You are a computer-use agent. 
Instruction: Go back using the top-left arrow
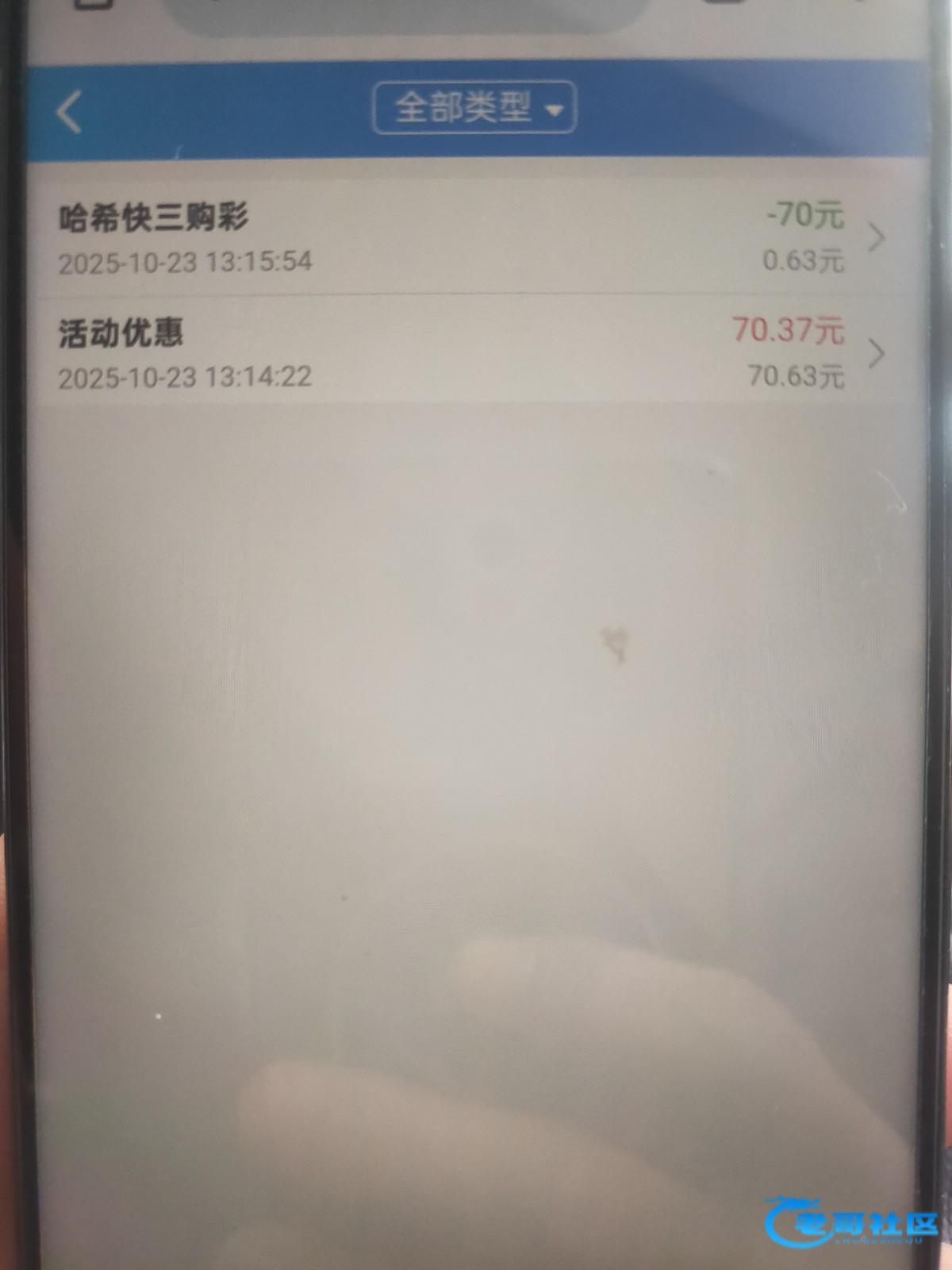click(x=70, y=112)
